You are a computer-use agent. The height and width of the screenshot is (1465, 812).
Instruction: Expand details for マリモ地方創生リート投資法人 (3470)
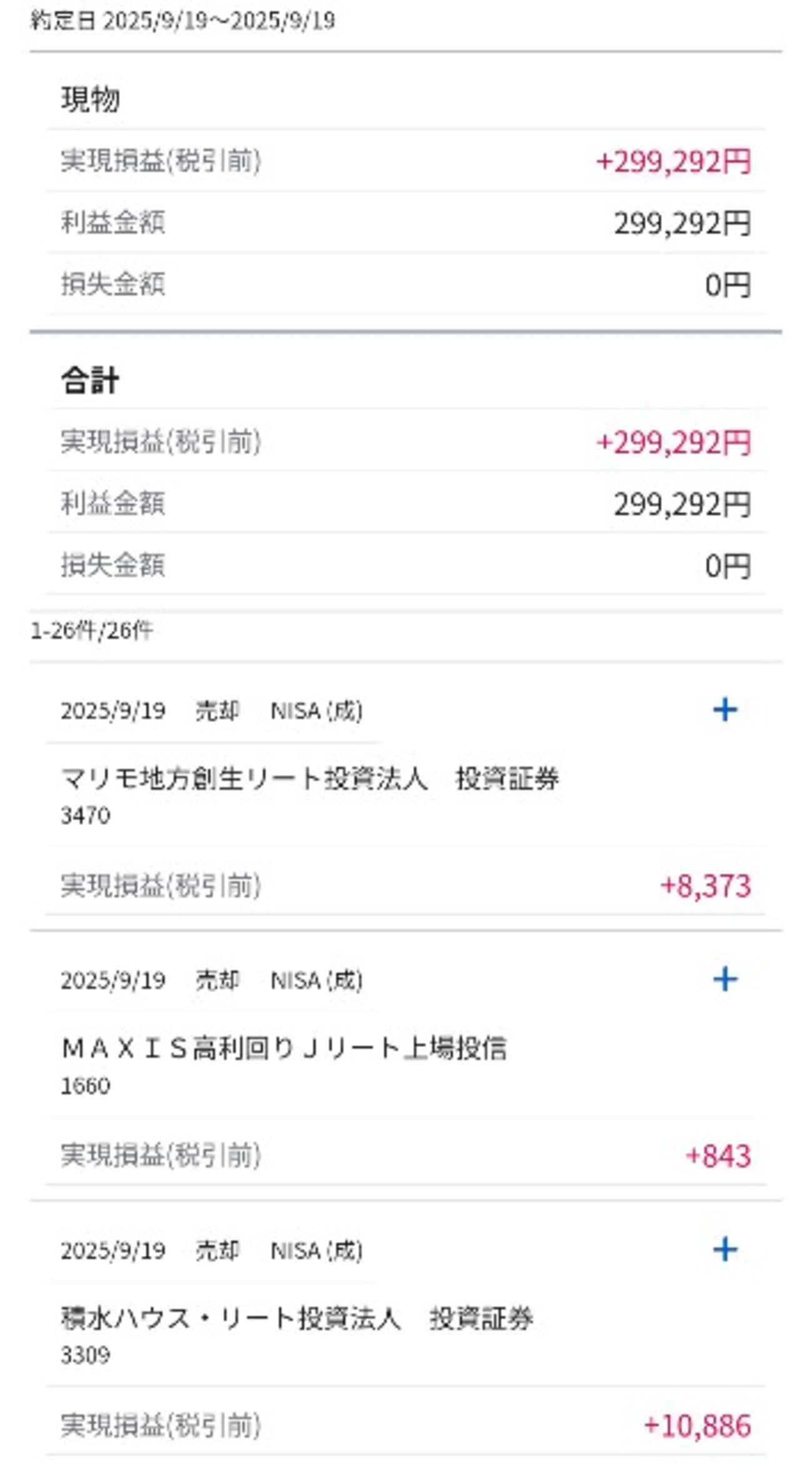click(725, 710)
